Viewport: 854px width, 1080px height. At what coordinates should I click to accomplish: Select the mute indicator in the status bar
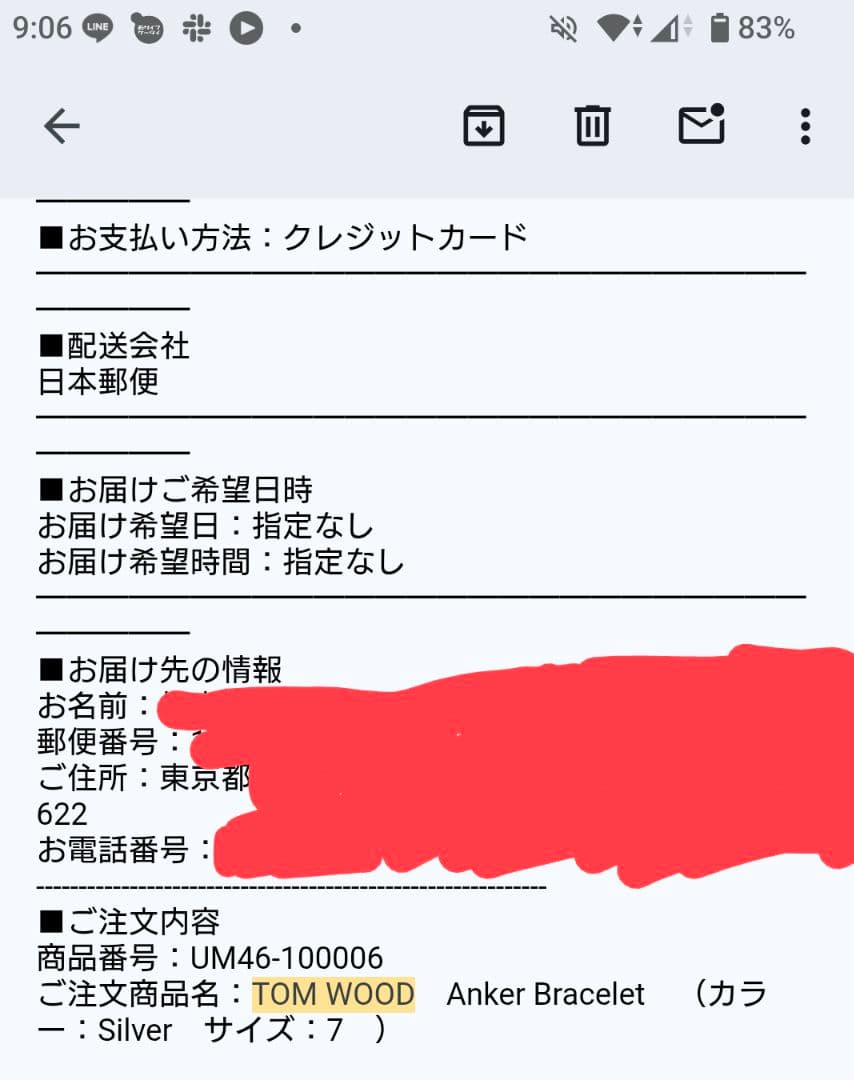tap(562, 27)
